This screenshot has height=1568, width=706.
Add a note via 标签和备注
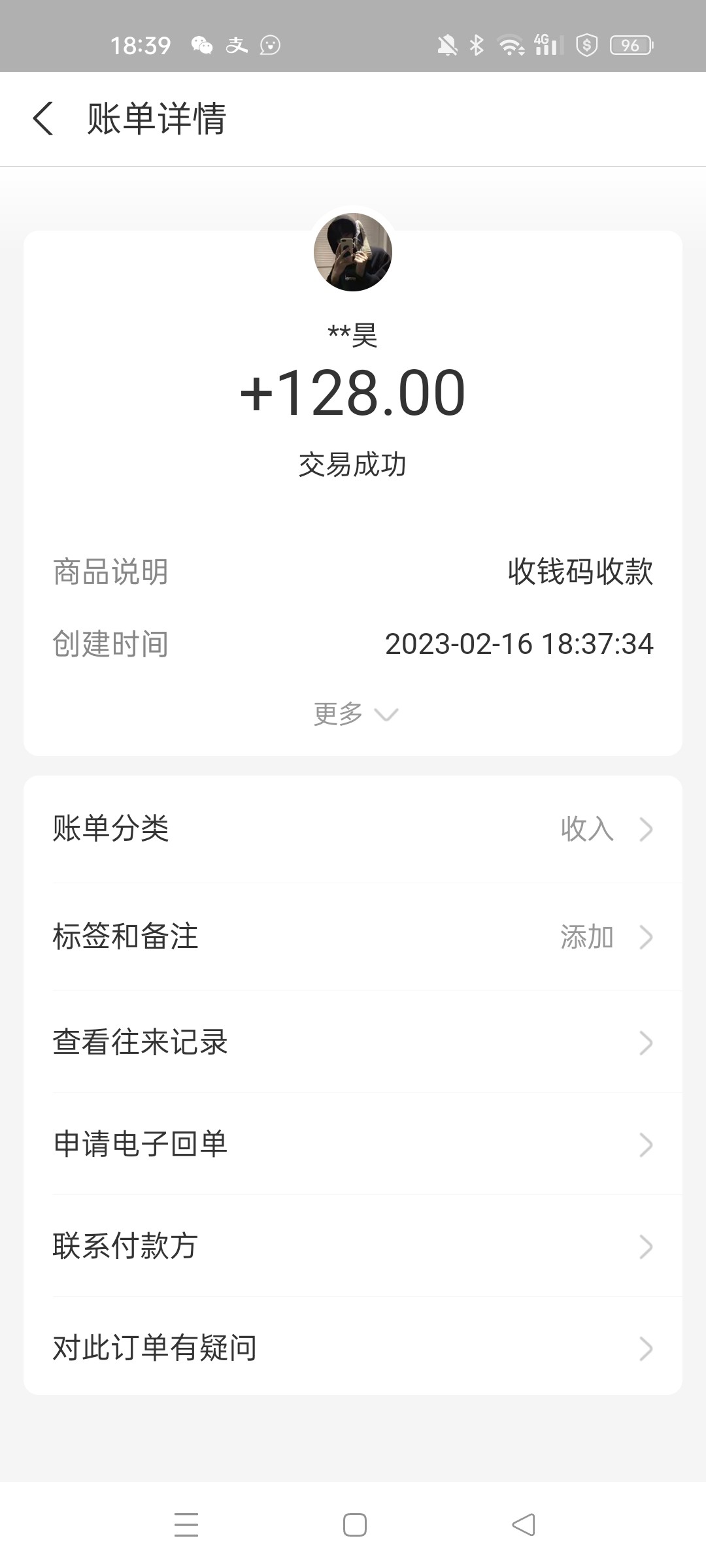pyautogui.click(x=353, y=936)
